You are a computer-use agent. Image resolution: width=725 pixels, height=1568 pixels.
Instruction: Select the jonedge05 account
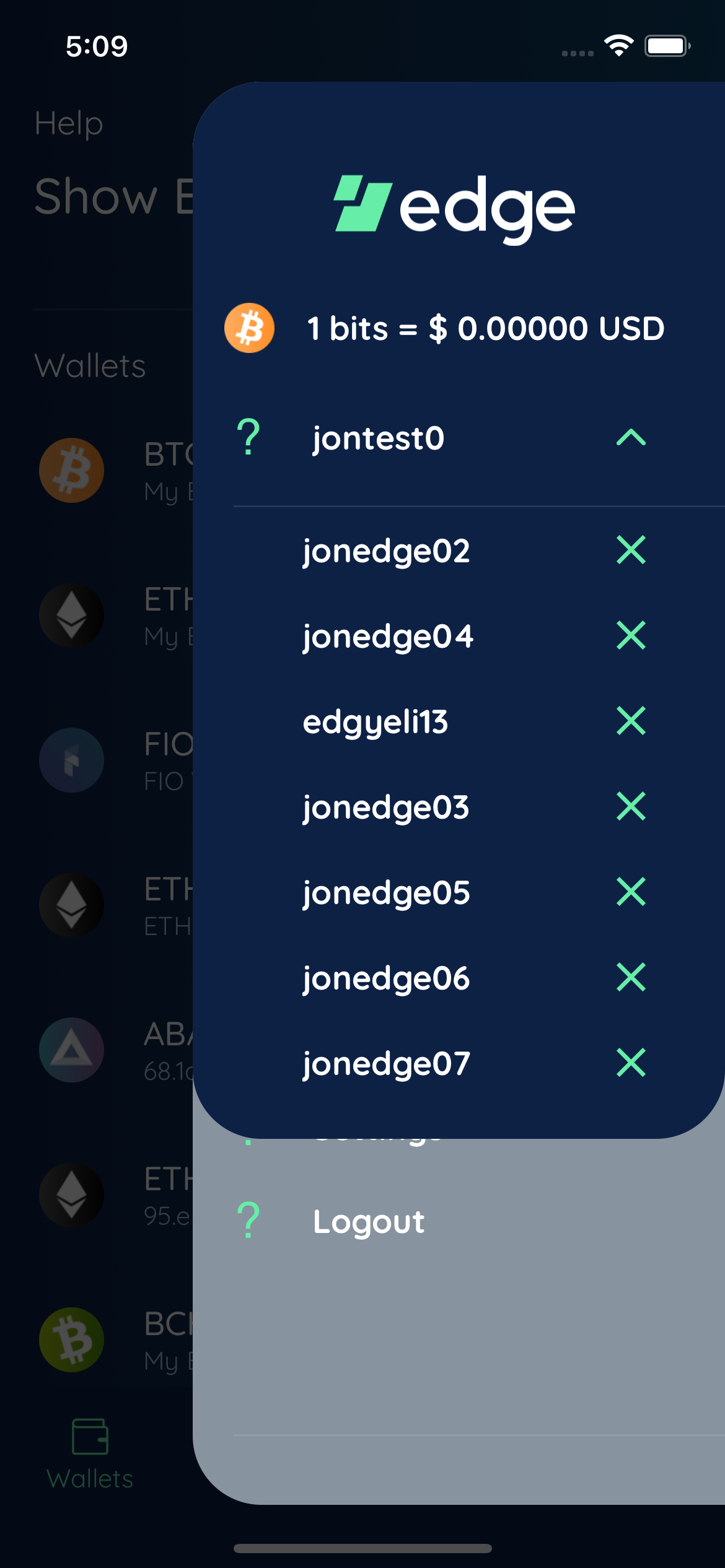[x=386, y=893]
